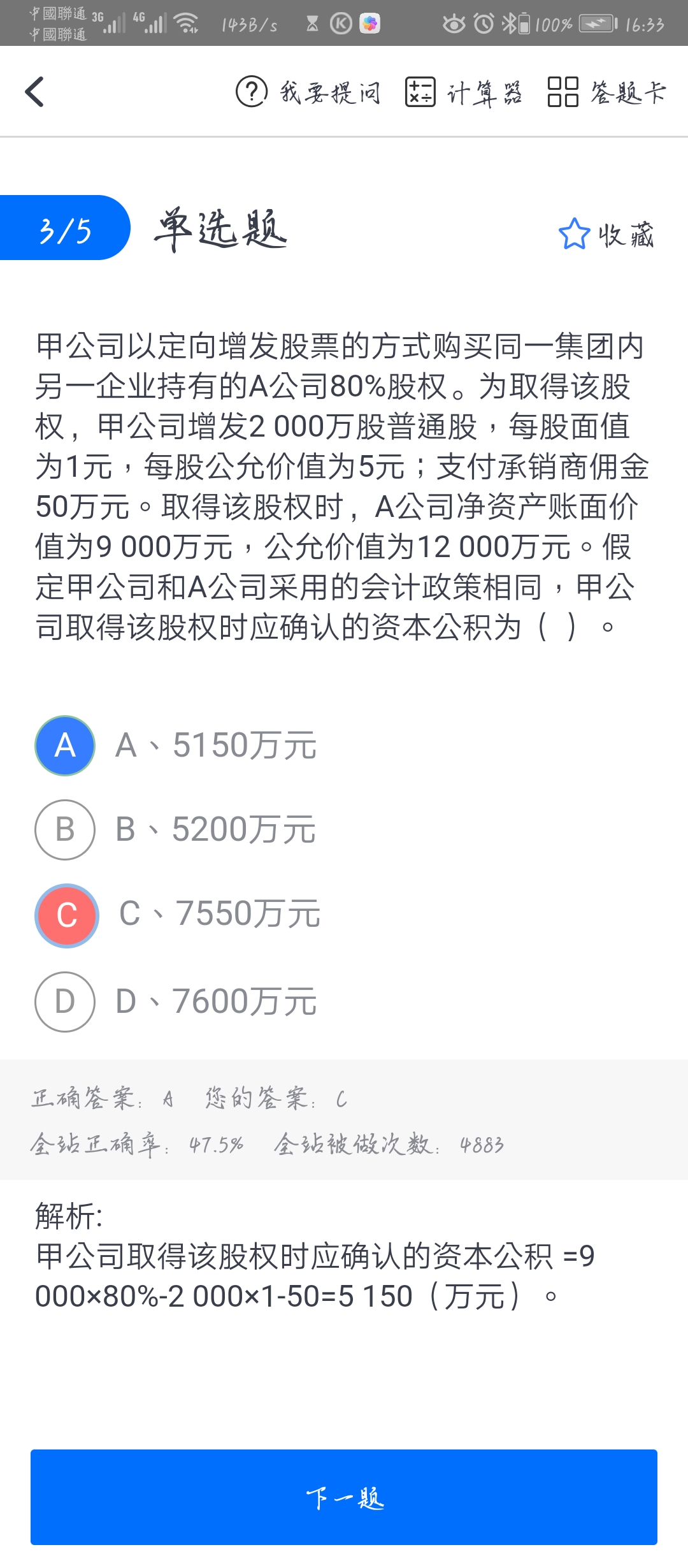
Task: Tap 收藏 to bookmark this question
Action: [606, 235]
